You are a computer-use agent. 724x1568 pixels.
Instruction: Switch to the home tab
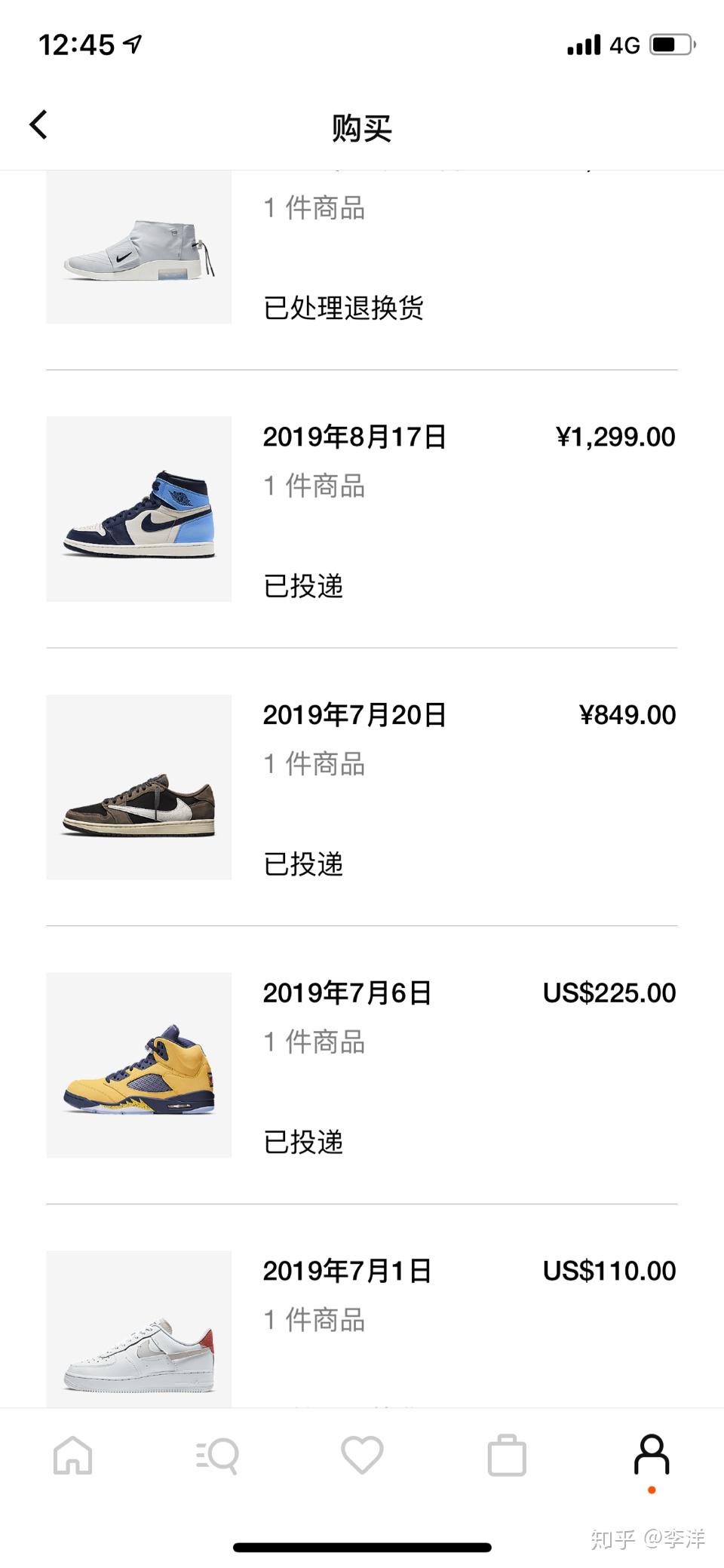tap(73, 1454)
